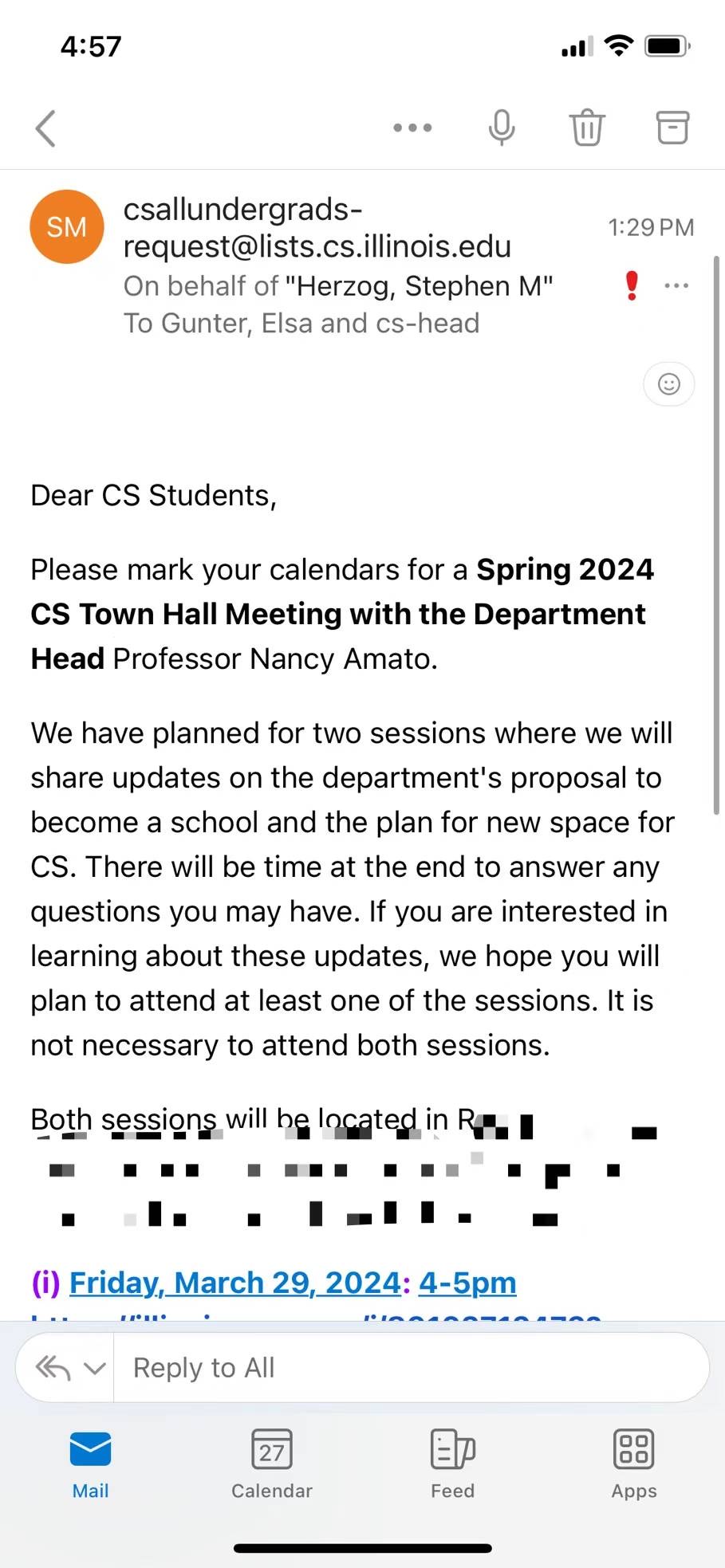Switch to the Feed tab
725x1568 pixels.
(x=453, y=1465)
